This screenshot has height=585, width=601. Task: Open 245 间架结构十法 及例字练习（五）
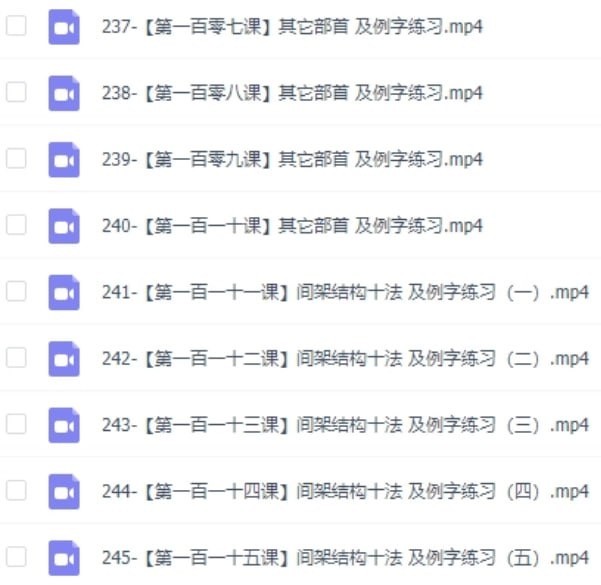coord(345,558)
